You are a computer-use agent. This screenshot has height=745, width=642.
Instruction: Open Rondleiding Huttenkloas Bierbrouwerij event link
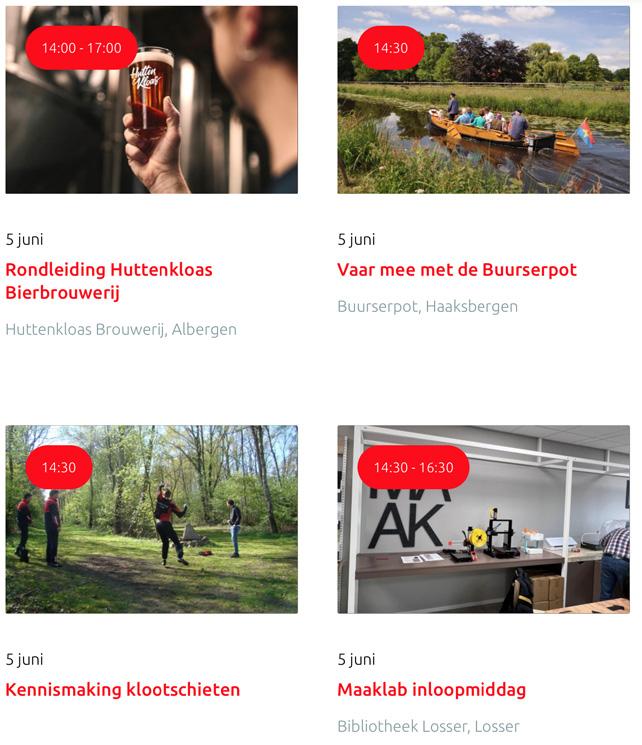(109, 281)
